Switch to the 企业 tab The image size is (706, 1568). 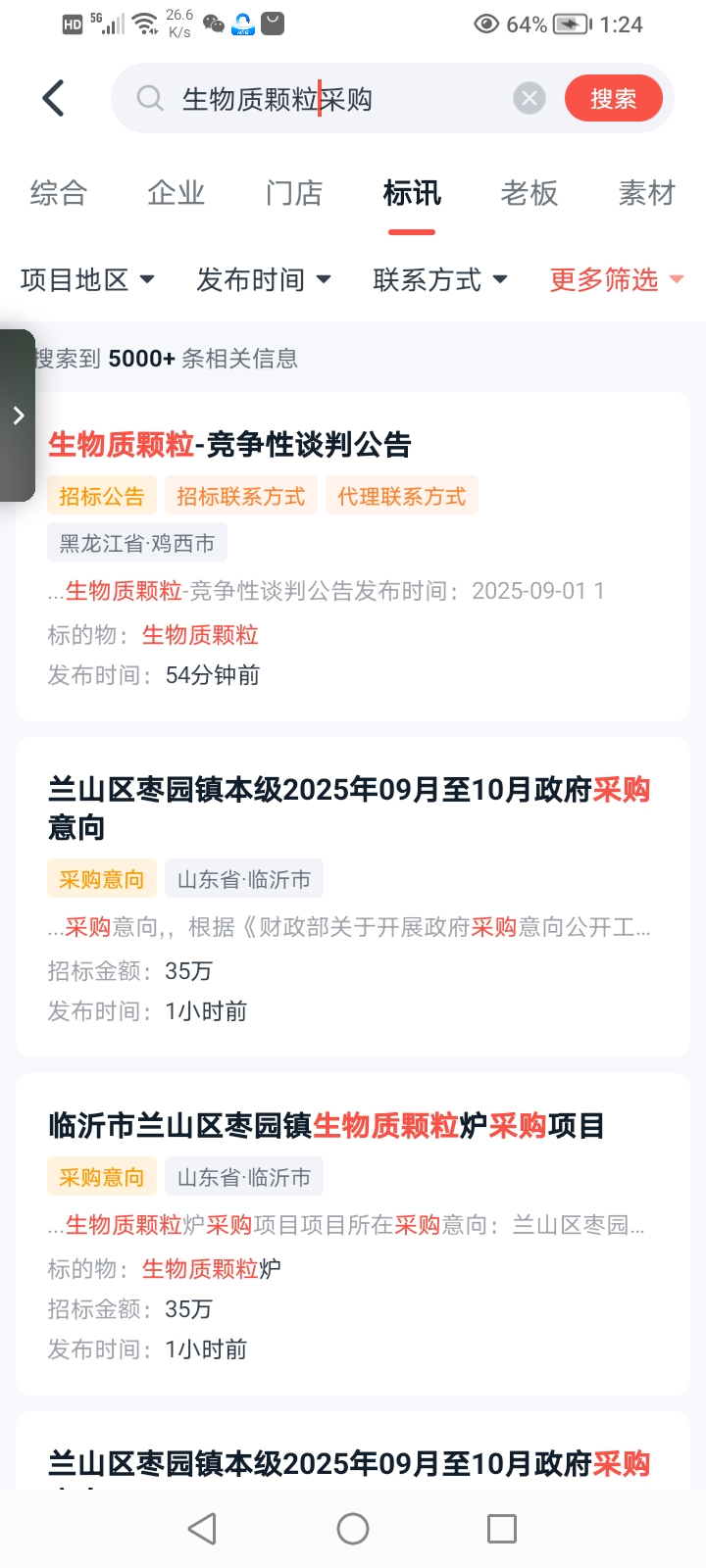coord(176,193)
